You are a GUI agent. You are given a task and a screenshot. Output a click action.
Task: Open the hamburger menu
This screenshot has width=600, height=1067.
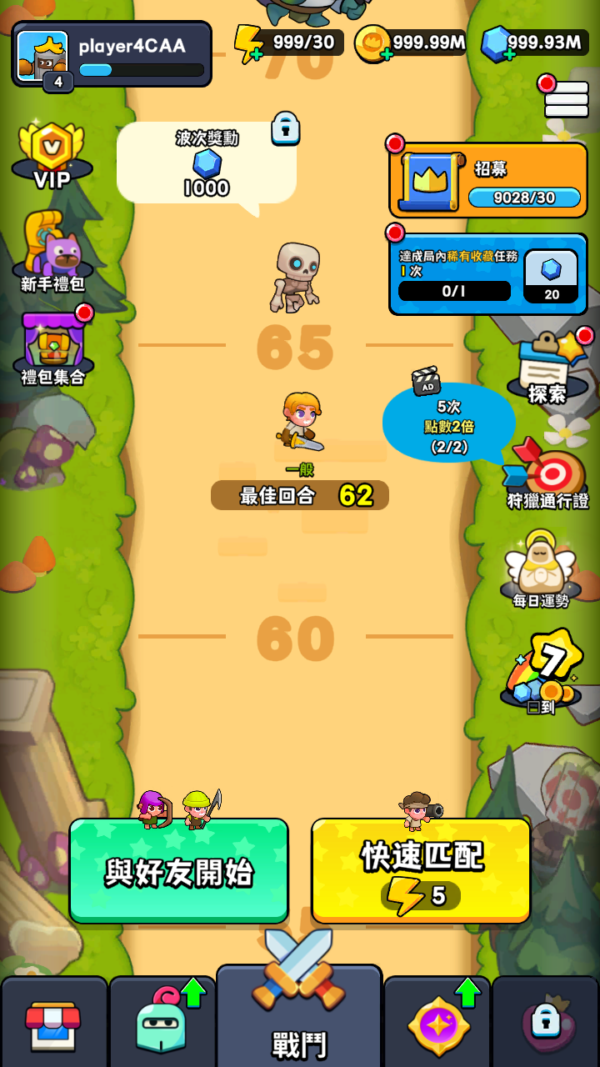[x=566, y=100]
